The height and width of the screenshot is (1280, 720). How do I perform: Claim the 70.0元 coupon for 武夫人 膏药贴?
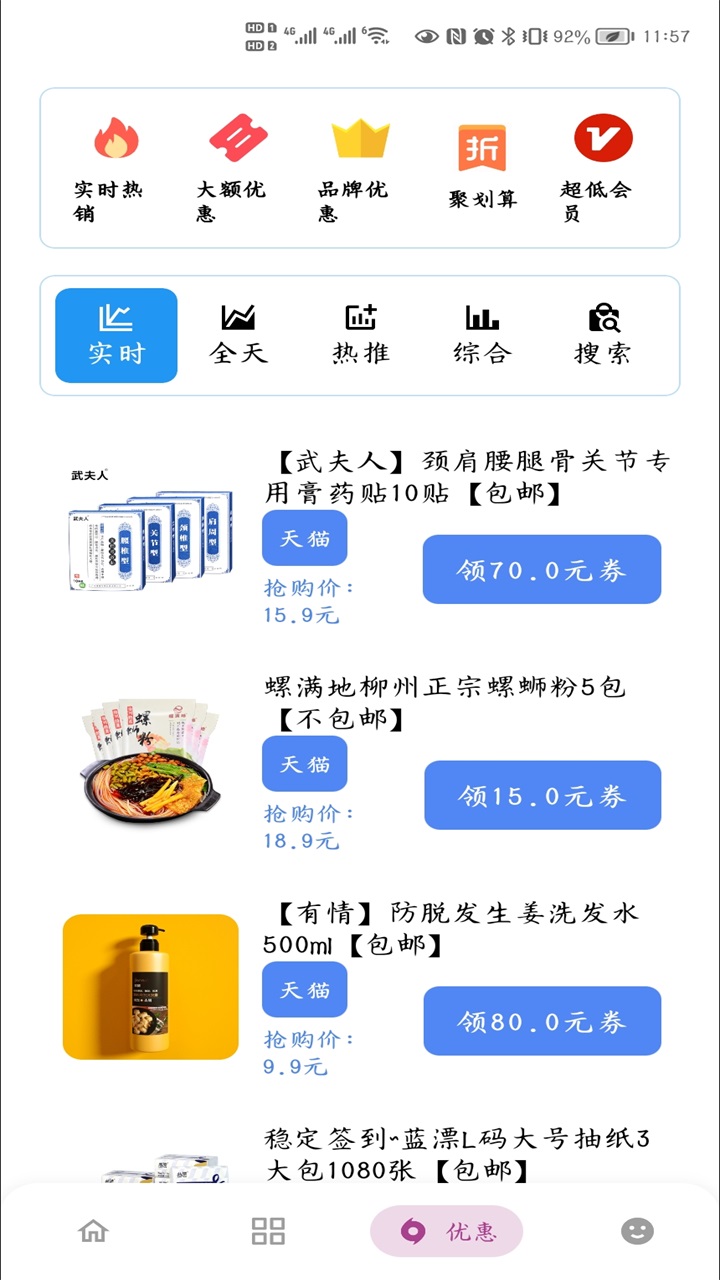[541, 570]
